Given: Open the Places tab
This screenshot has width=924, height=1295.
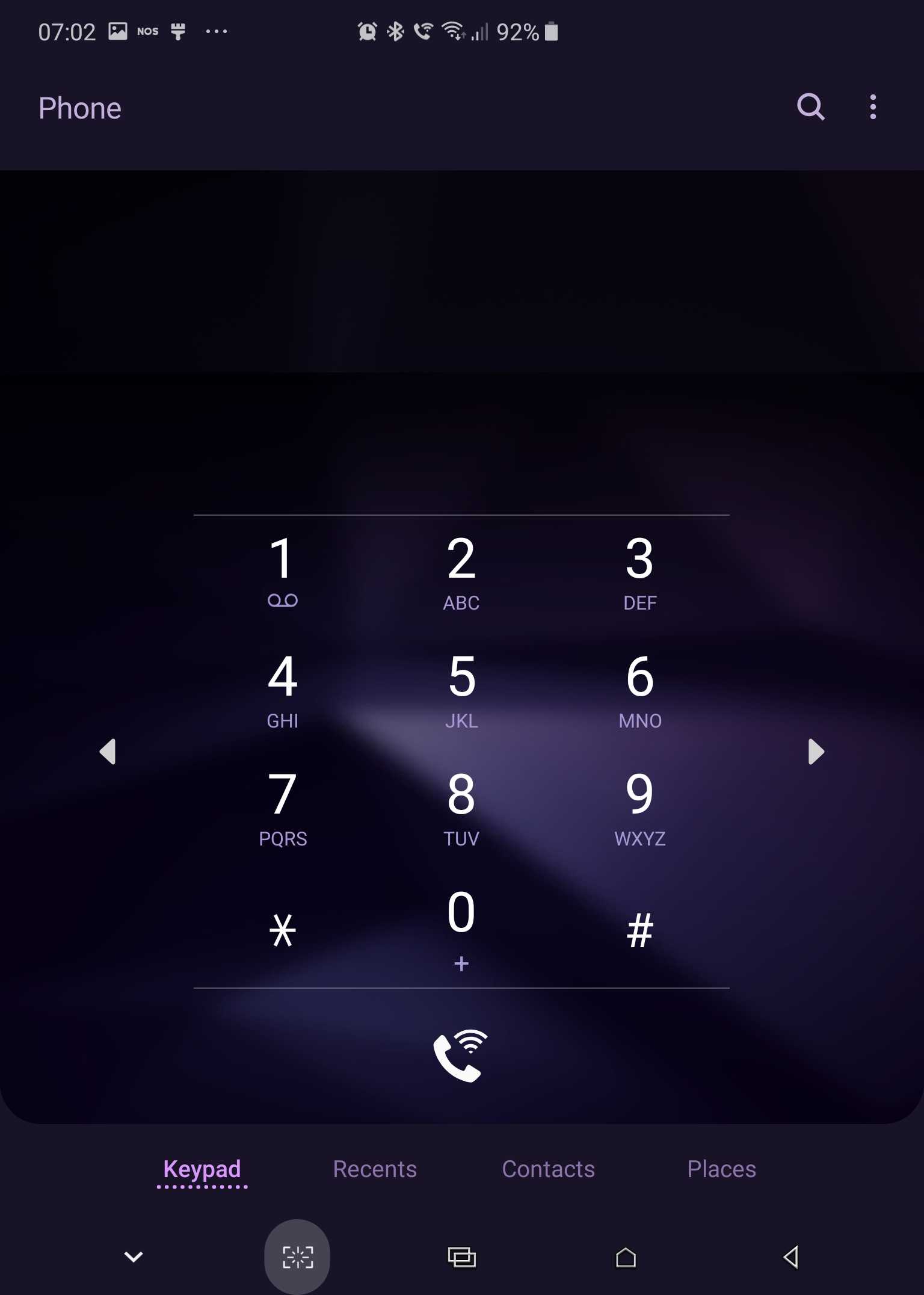Looking at the screenshot, I should 721,1169.
